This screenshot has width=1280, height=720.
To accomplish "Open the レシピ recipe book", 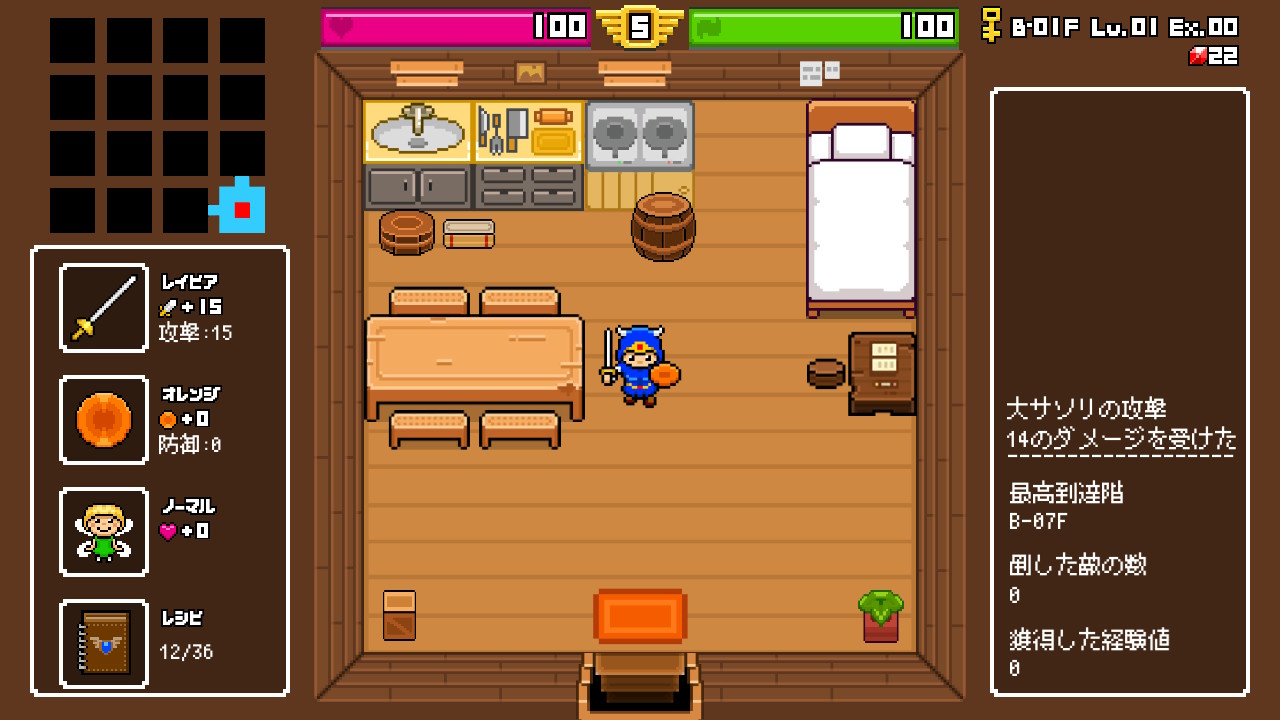I will click(104, 644).
